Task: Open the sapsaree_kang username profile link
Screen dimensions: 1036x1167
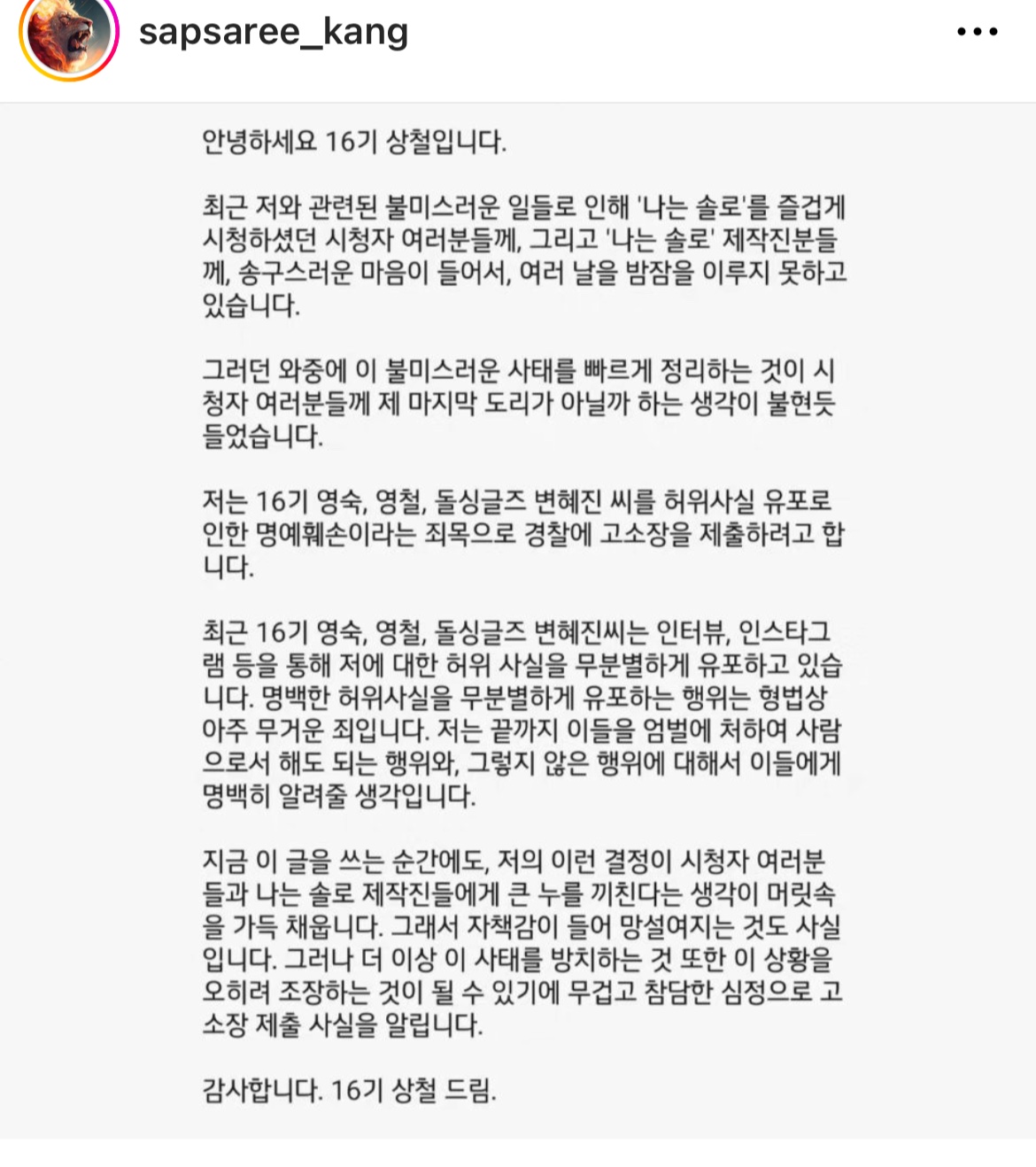Action: pyautogui.click(x=274, y=34)
